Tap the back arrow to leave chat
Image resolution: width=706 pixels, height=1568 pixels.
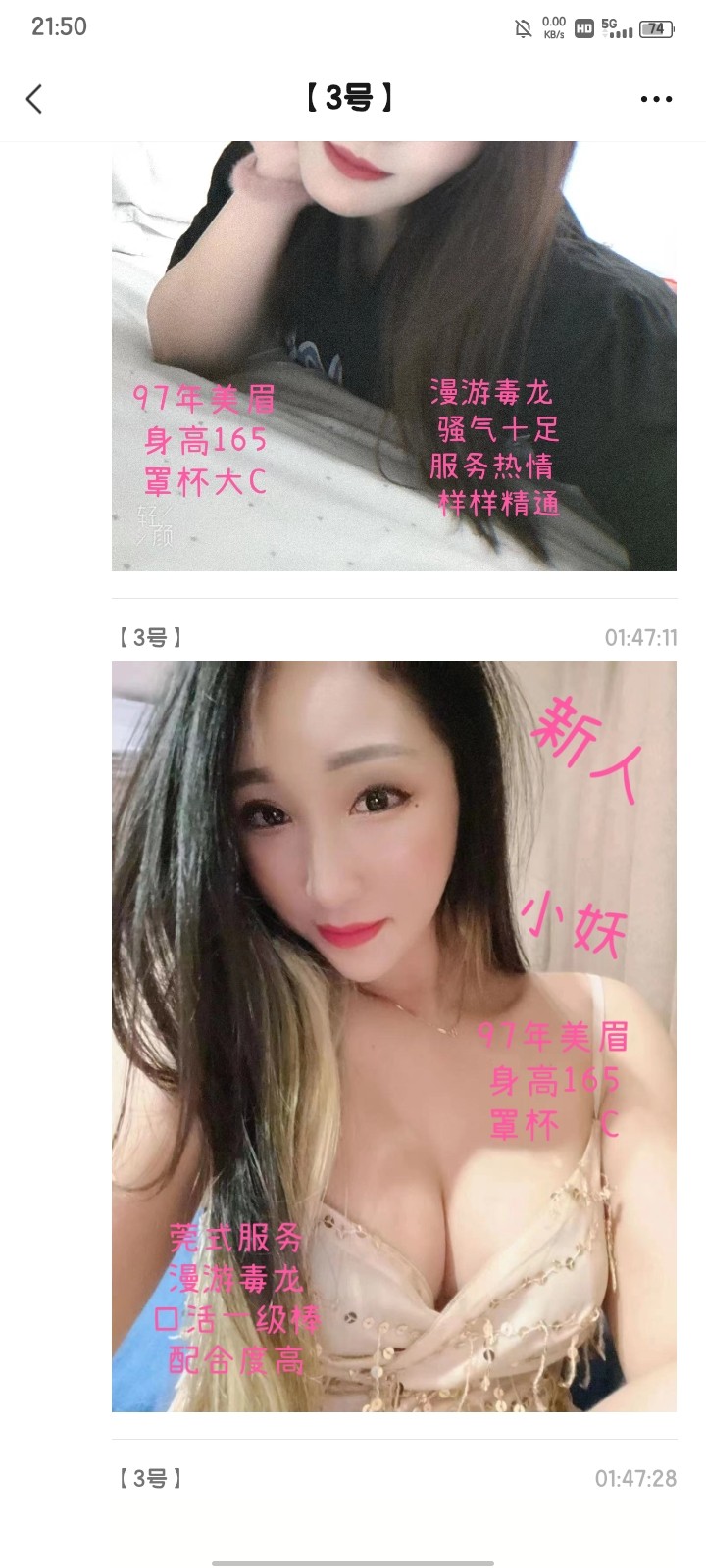(x=34, y=98)
